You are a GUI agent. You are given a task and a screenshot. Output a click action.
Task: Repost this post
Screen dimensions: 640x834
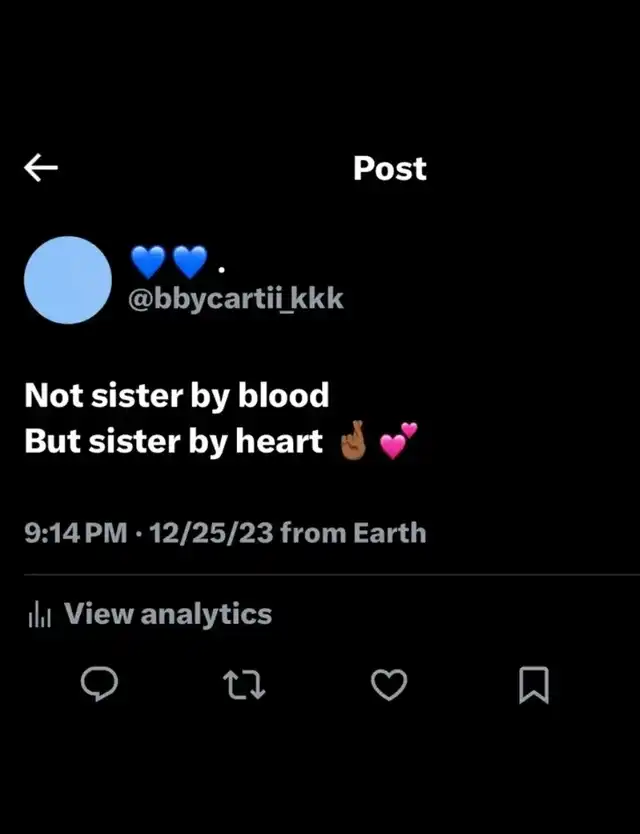click(x=243, y=685)
